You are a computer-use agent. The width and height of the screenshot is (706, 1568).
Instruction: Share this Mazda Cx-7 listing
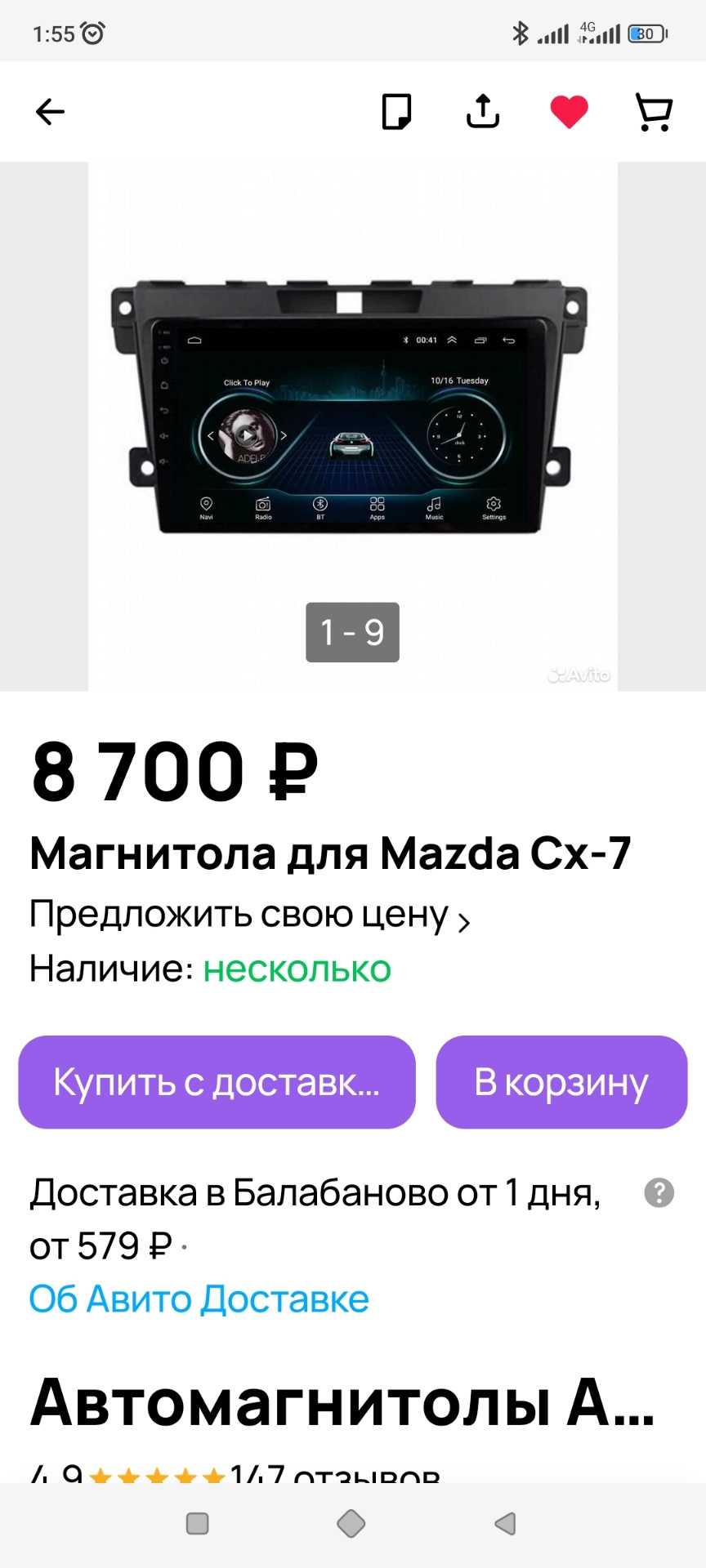tap(483, 112)
